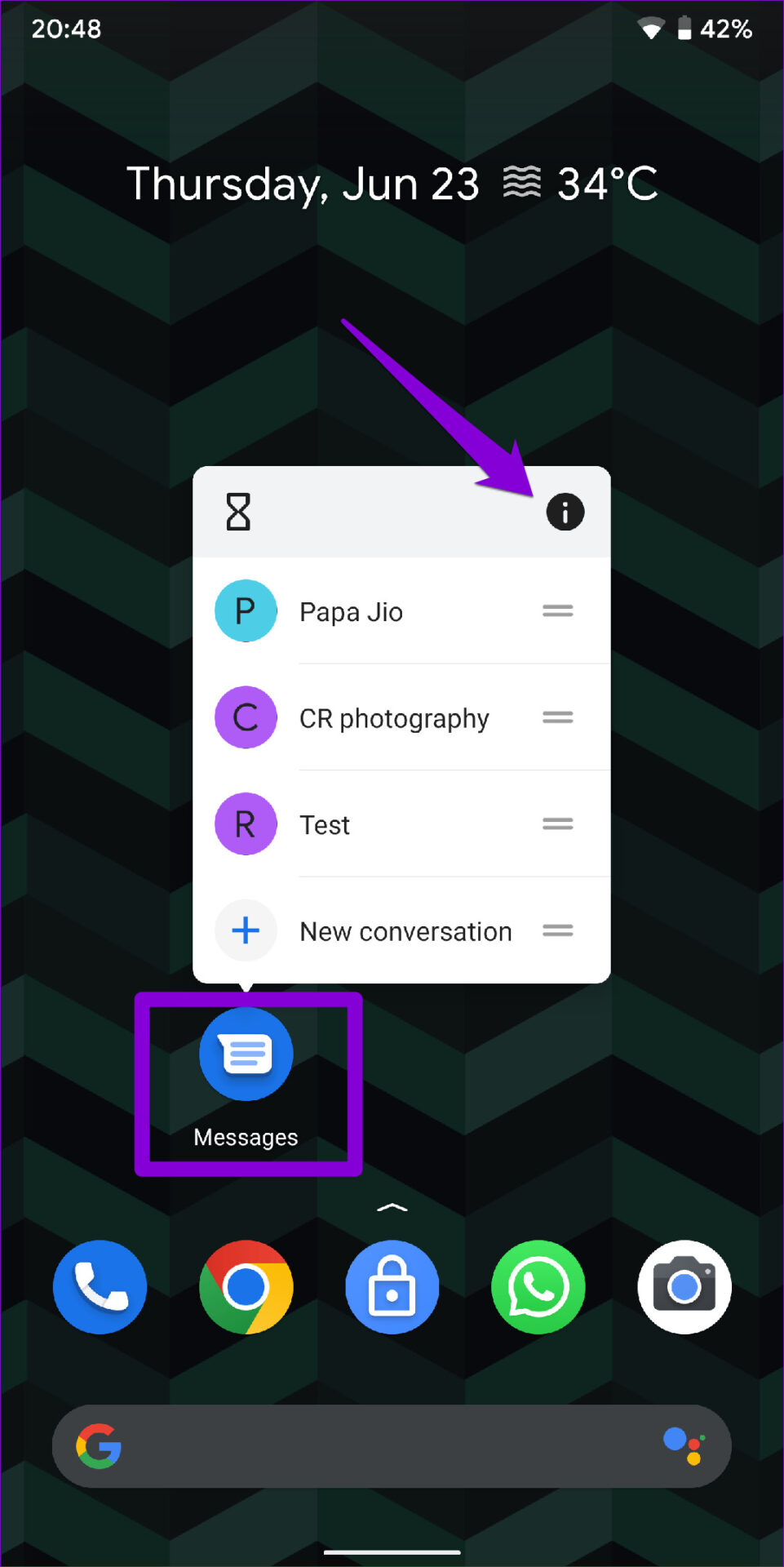Screen dimensions: 784x1567
Task: Open the blue padlock app
Action: (x=392, y=1287)
